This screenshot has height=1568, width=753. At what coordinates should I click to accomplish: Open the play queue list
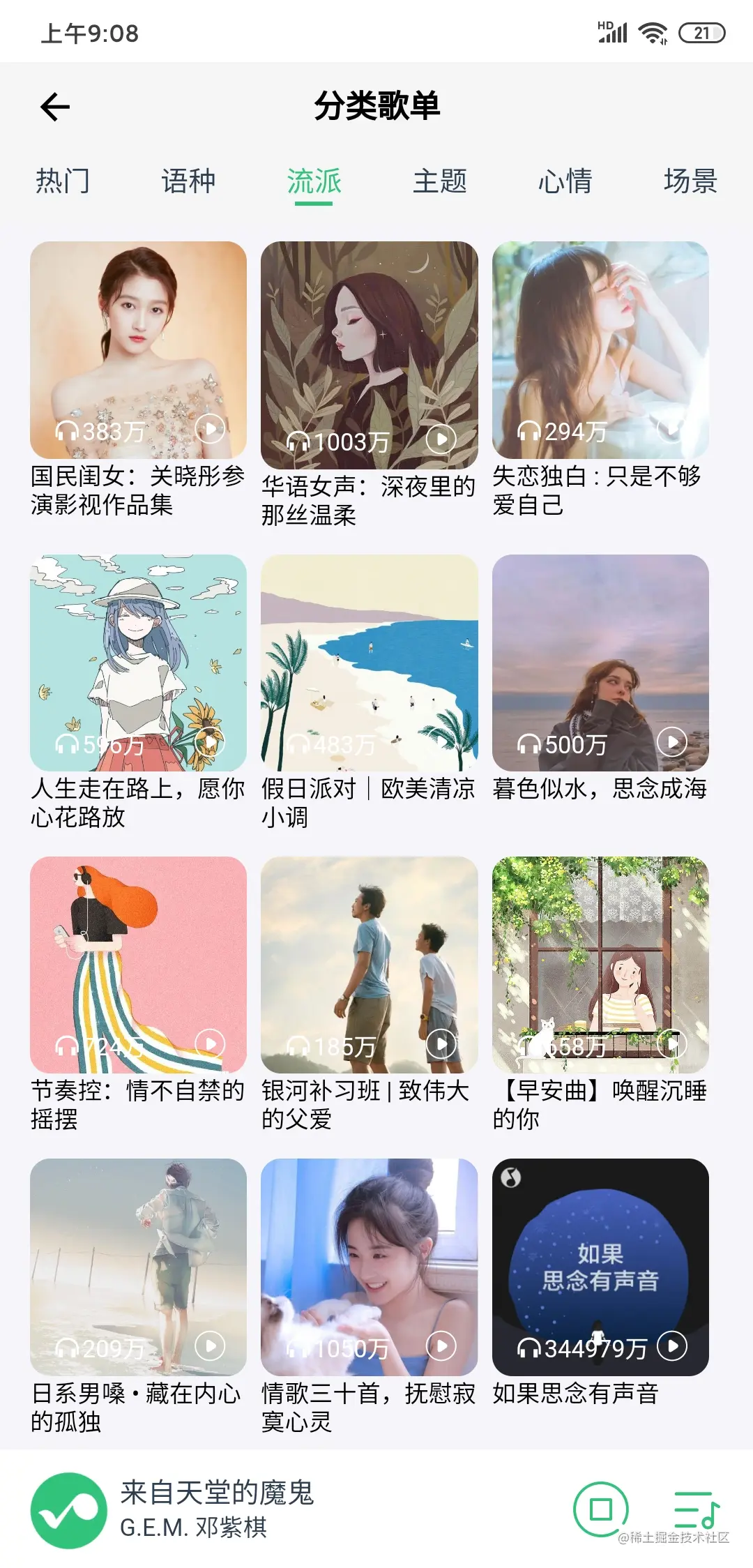(x=696, y=1509)
